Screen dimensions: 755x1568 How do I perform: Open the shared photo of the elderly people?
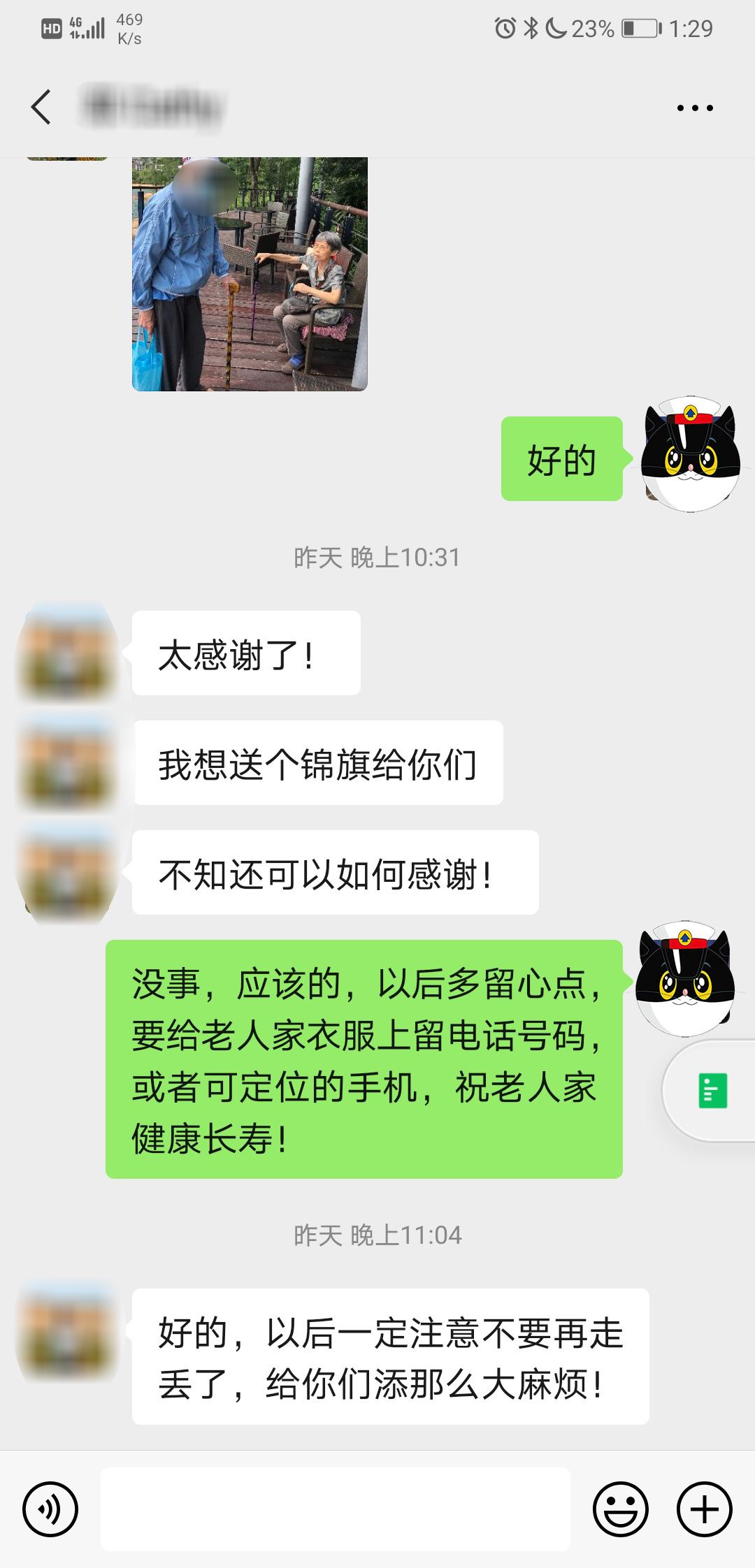coord(250,274)
